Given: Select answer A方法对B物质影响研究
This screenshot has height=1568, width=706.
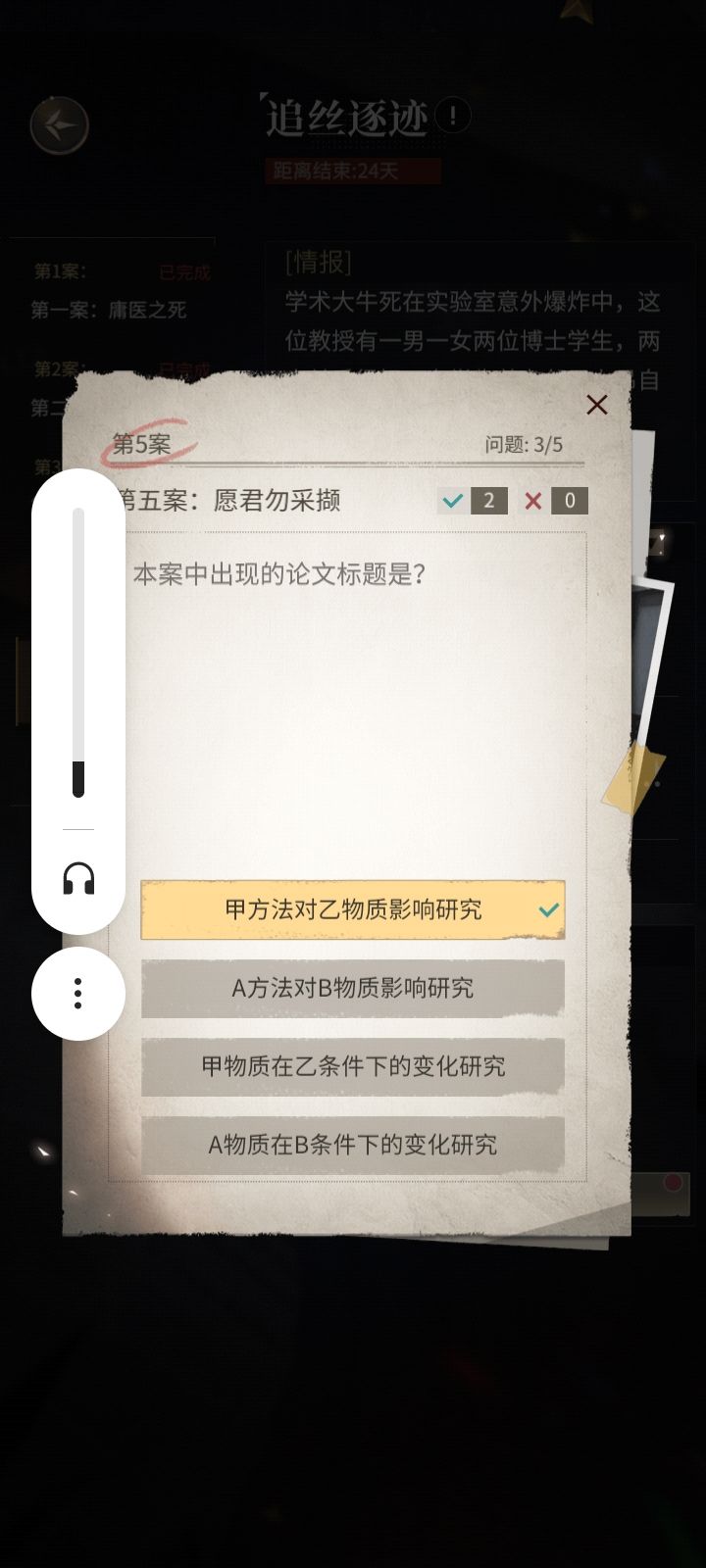Looking at the screenshot, I should click(x=351, y=989).
